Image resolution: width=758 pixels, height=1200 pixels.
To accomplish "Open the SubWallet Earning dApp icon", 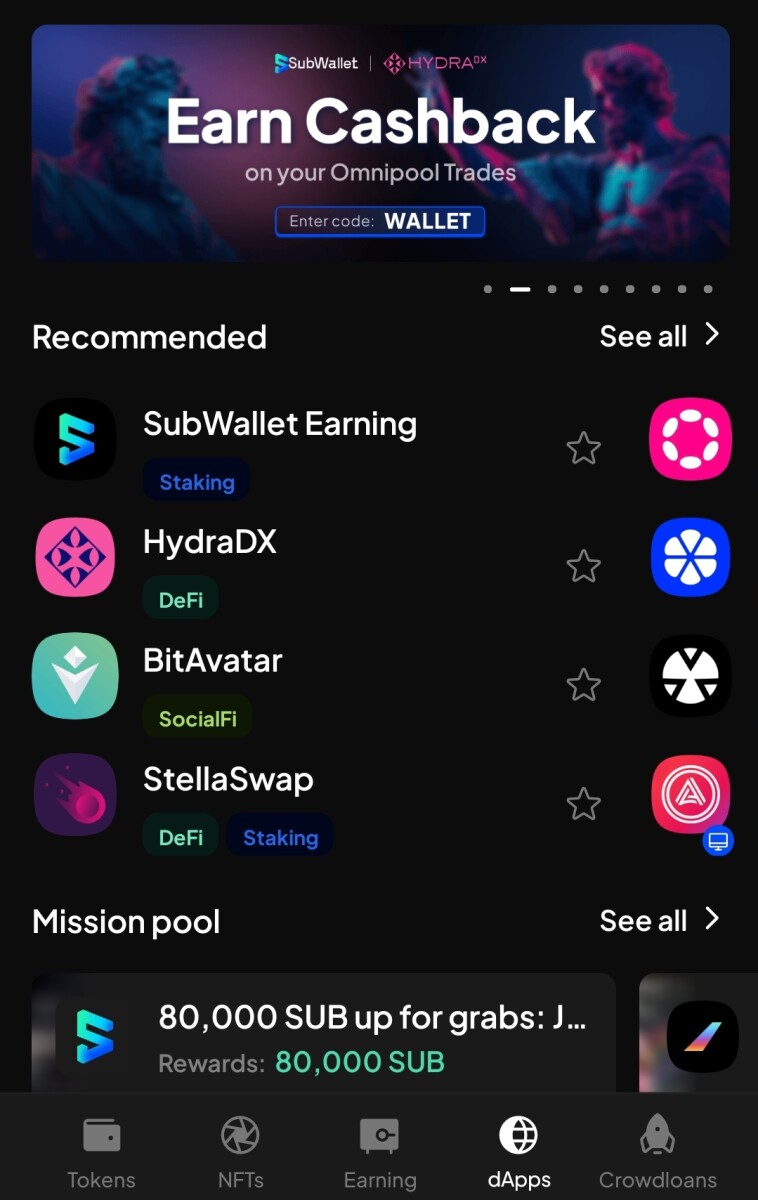I will [x=75, y=439].
